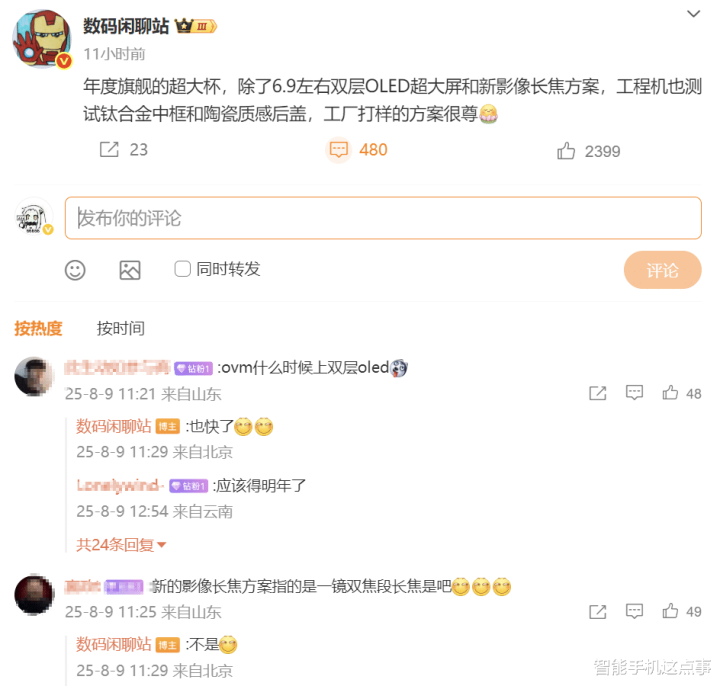720x686 pixels.
Task: Reply to the ovm双层oled comment
Action: coord(634,394)
